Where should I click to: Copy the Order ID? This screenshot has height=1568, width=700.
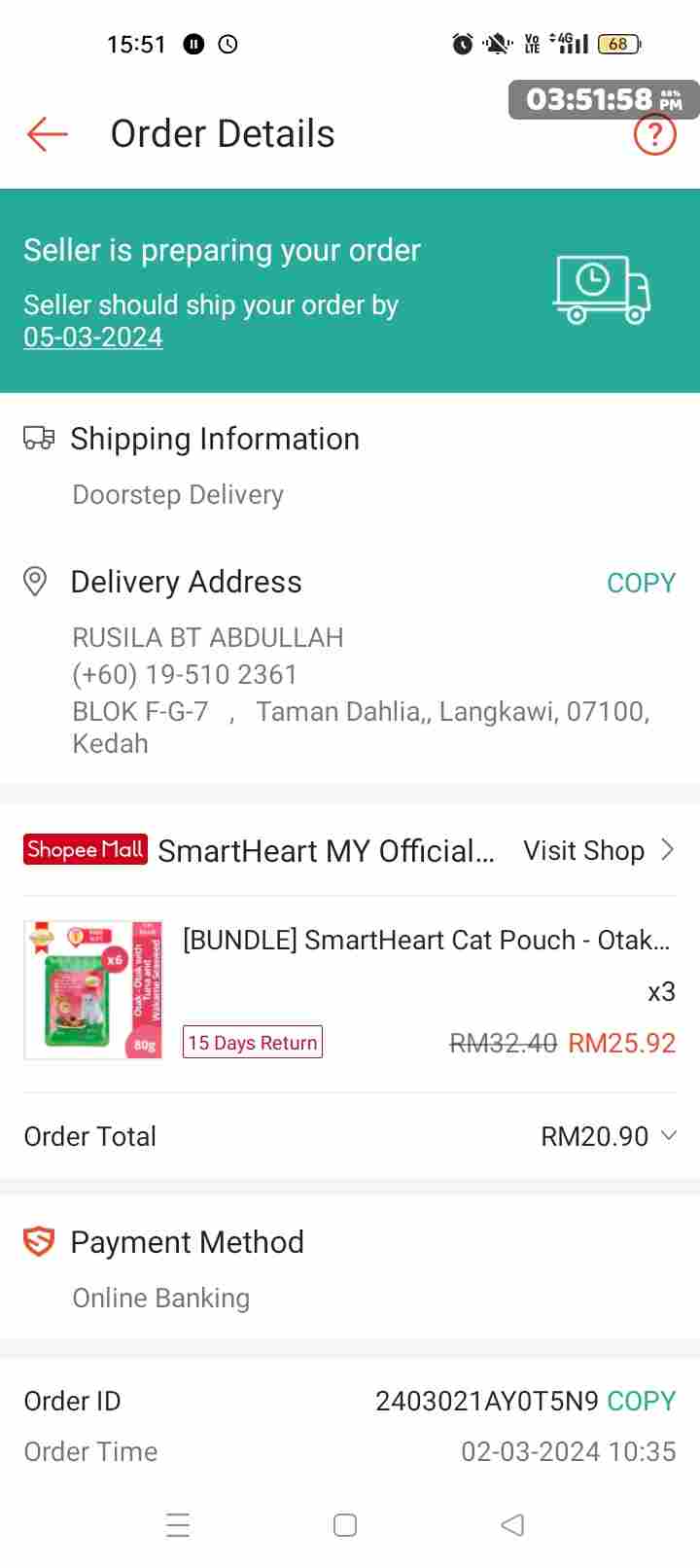tap(641, 1401)
